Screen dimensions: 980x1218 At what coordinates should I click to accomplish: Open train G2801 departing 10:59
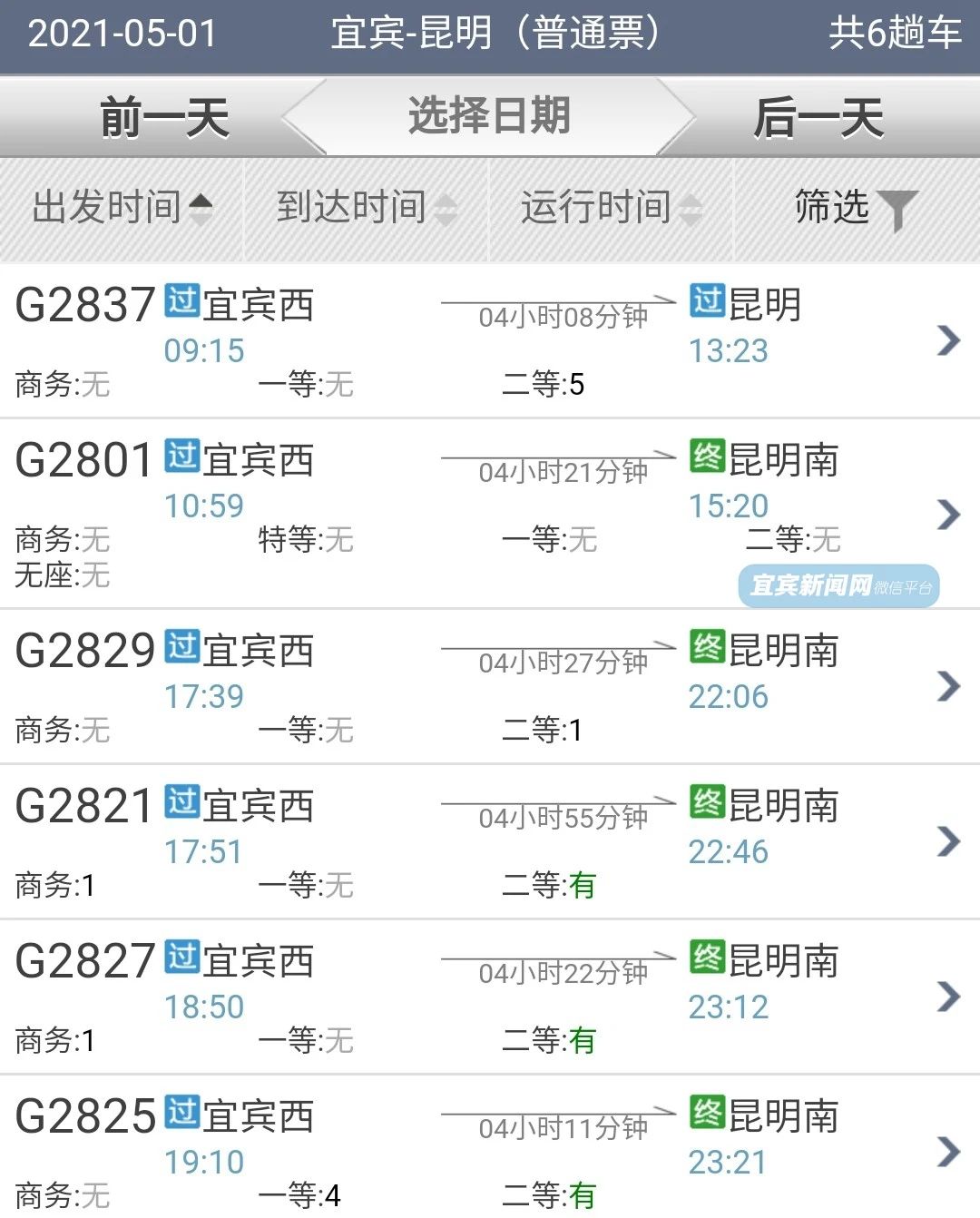pyautogui.click(x=490, y=513)
